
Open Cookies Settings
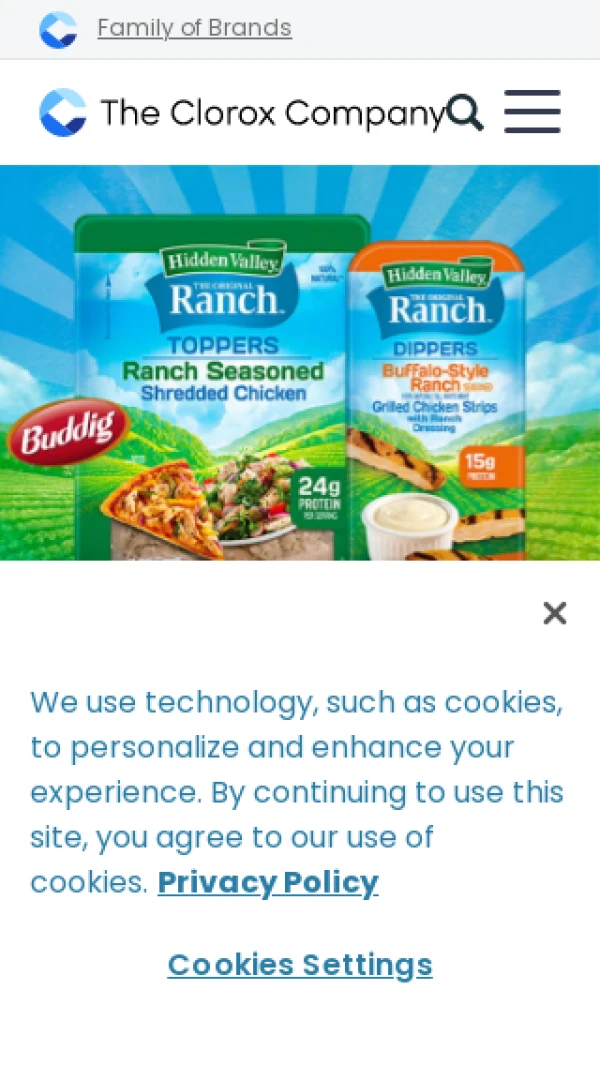[x=300, y=964]
